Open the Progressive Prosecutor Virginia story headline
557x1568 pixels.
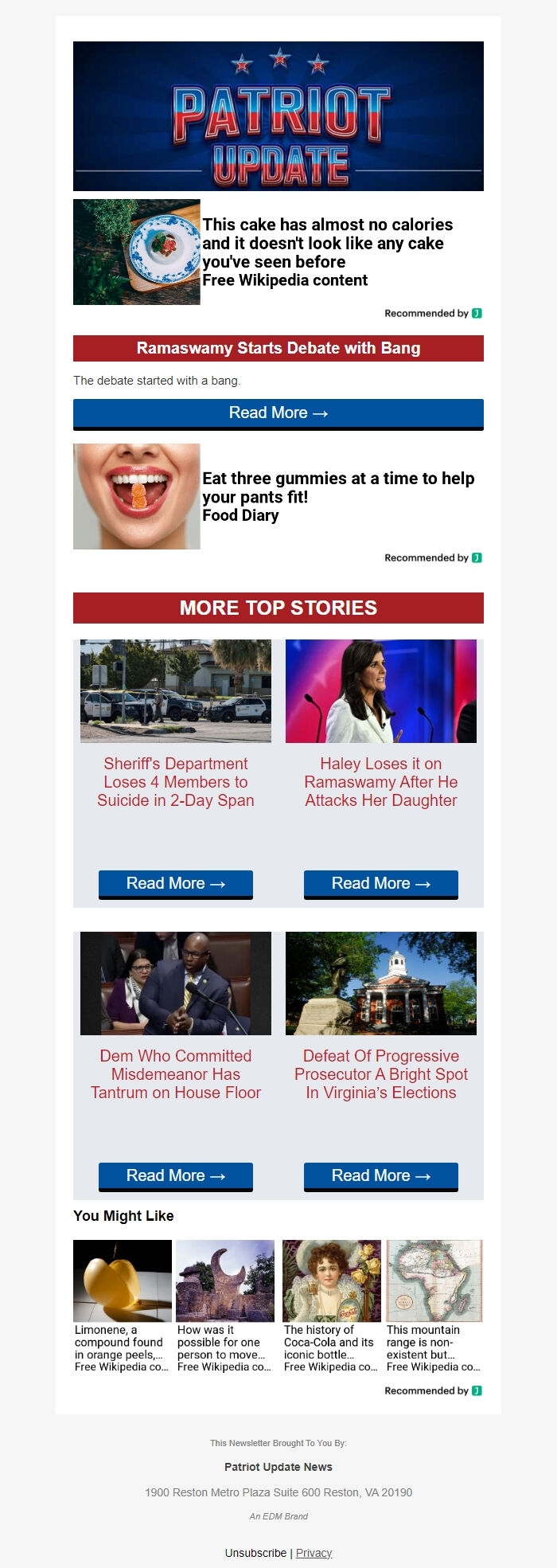pyautogui.click(x=381, y=1074)
